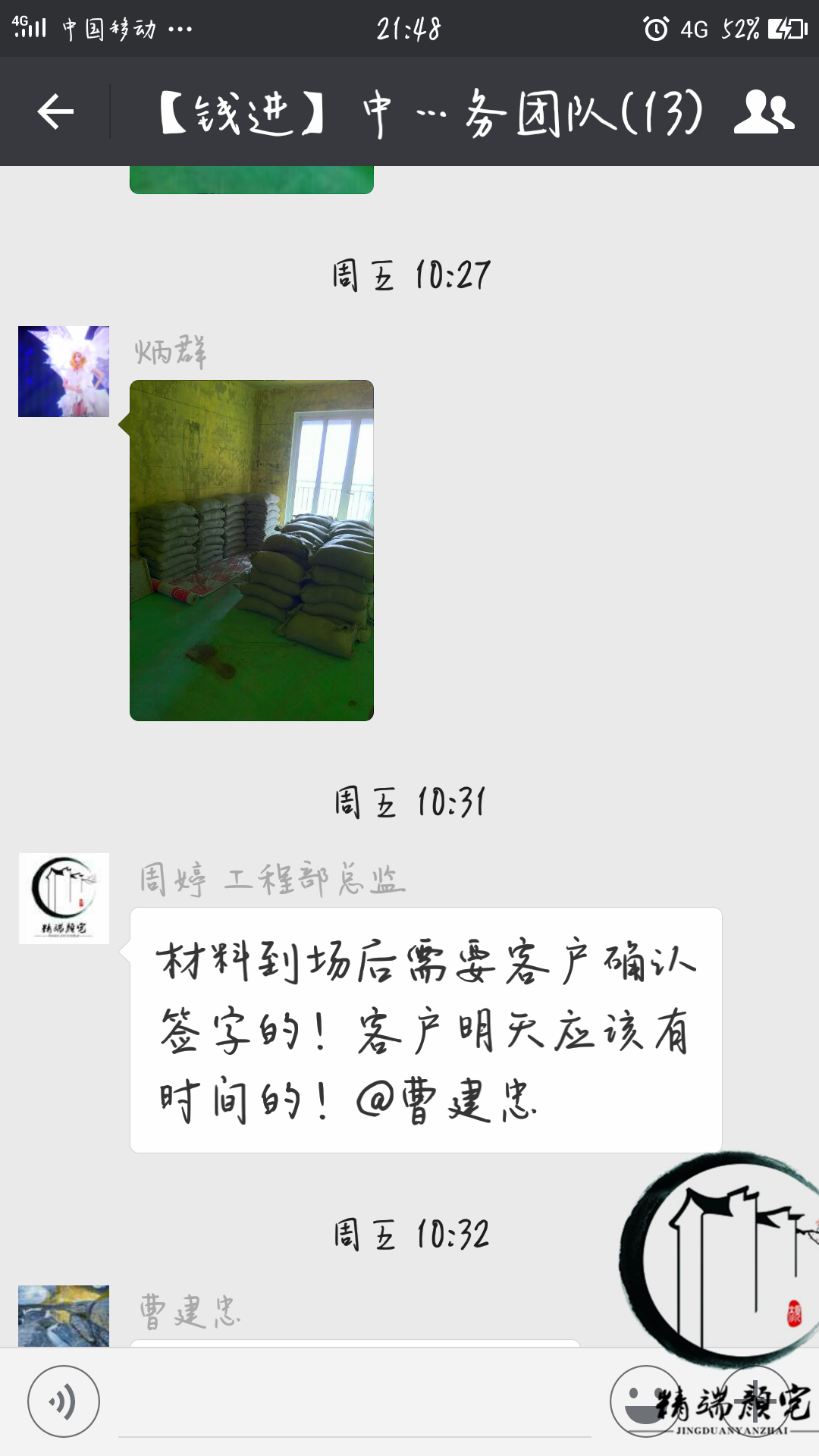This screenshot has width=819, height=1456.
Task: Switch to voice message input
Action: click(x=64, y=1401)
